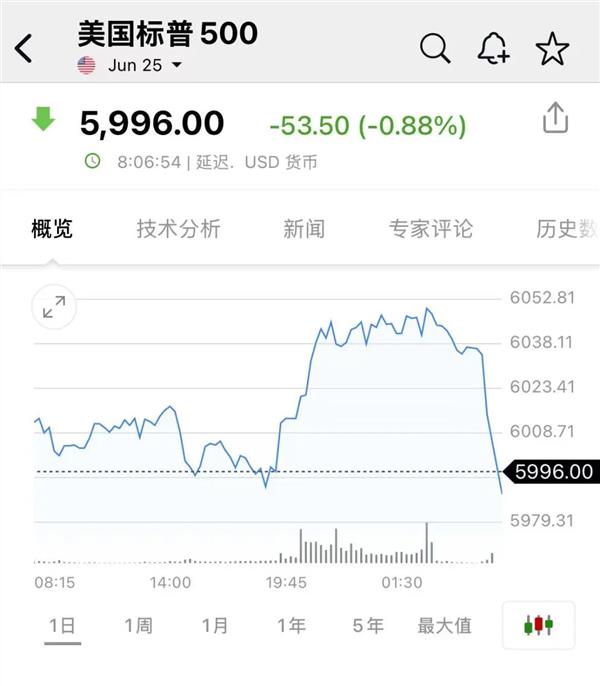Open the Jun 25 contract dropdown

tap(130, 65)
